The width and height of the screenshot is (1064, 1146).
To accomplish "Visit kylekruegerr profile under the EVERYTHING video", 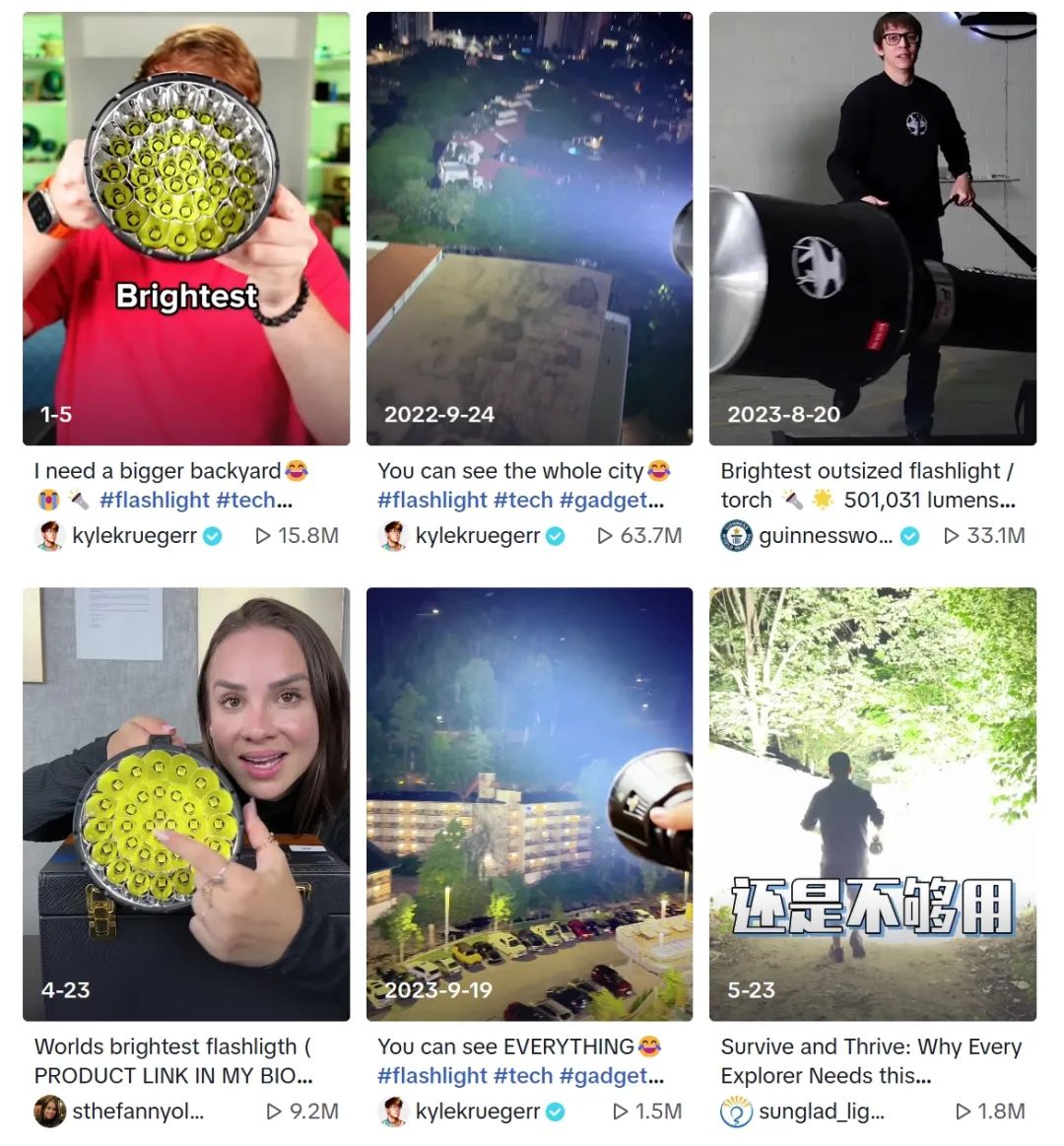I will [x=477, y=1112].
